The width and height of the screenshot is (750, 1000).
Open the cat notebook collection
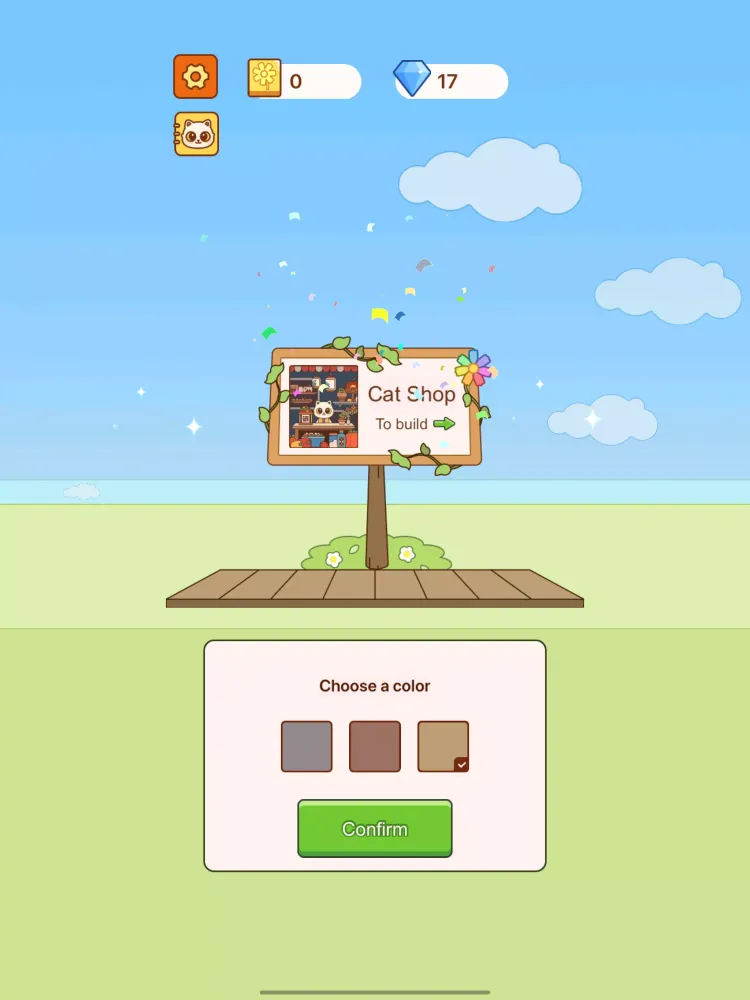tap(196, 134)
